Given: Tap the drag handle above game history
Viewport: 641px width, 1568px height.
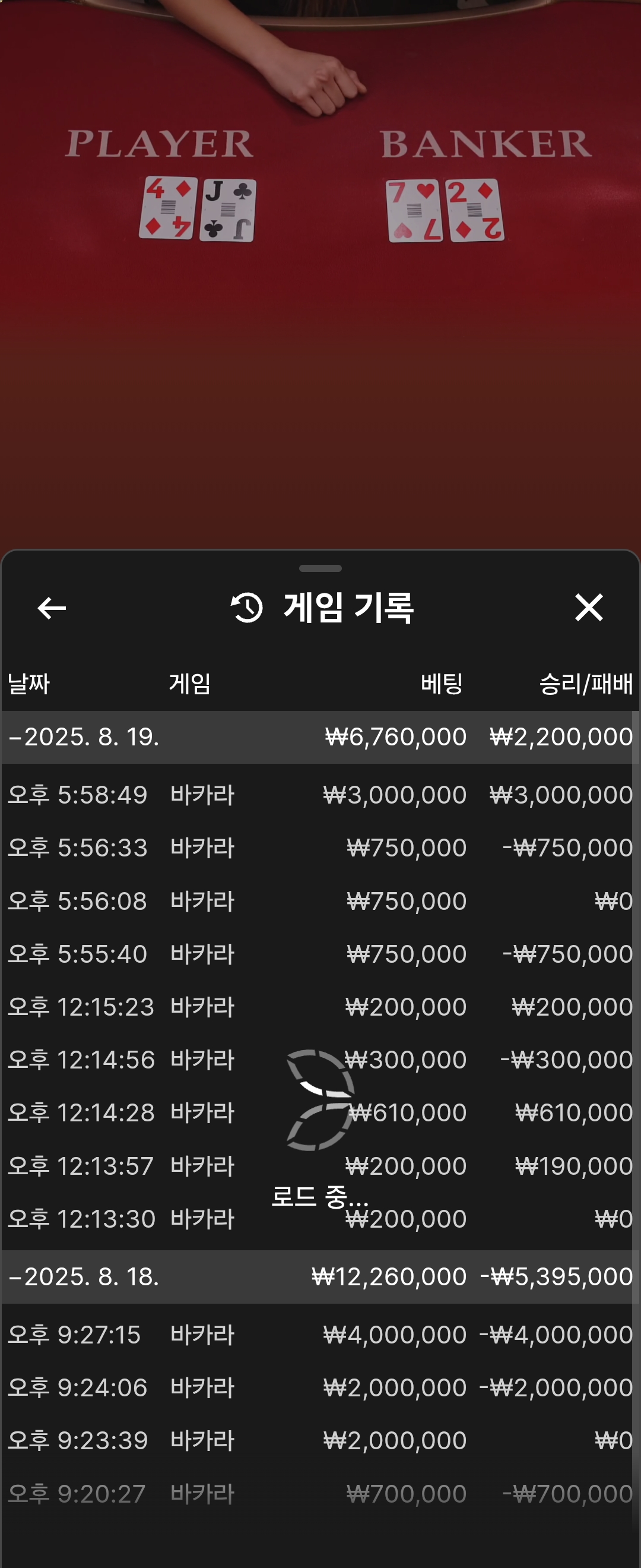Looking at the screenshot, I should click(x=320, y=568).
